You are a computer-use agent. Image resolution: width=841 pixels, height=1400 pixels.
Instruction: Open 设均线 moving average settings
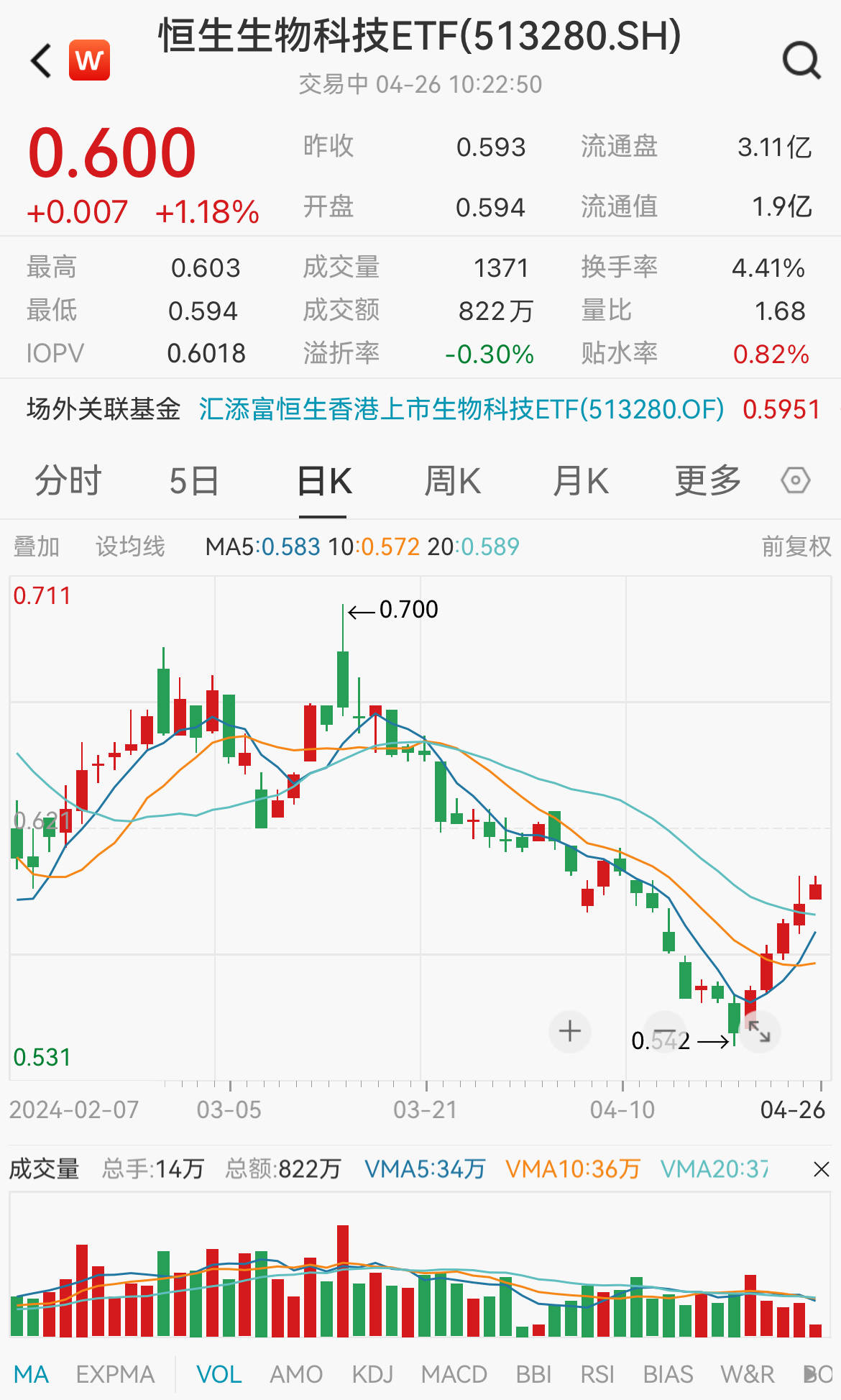click(x=129, y=546)
